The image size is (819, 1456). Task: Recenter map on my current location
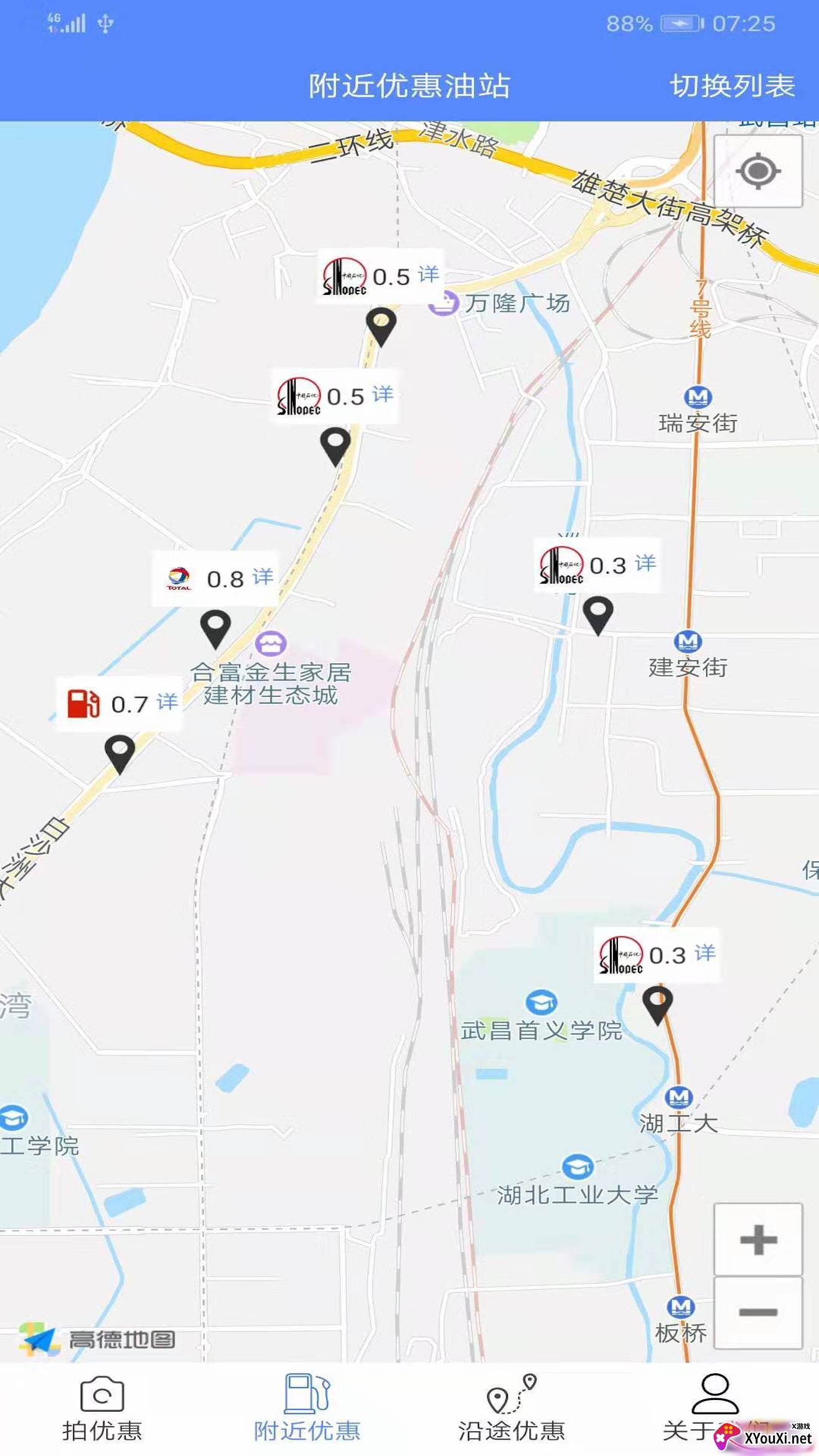(757, 171)
